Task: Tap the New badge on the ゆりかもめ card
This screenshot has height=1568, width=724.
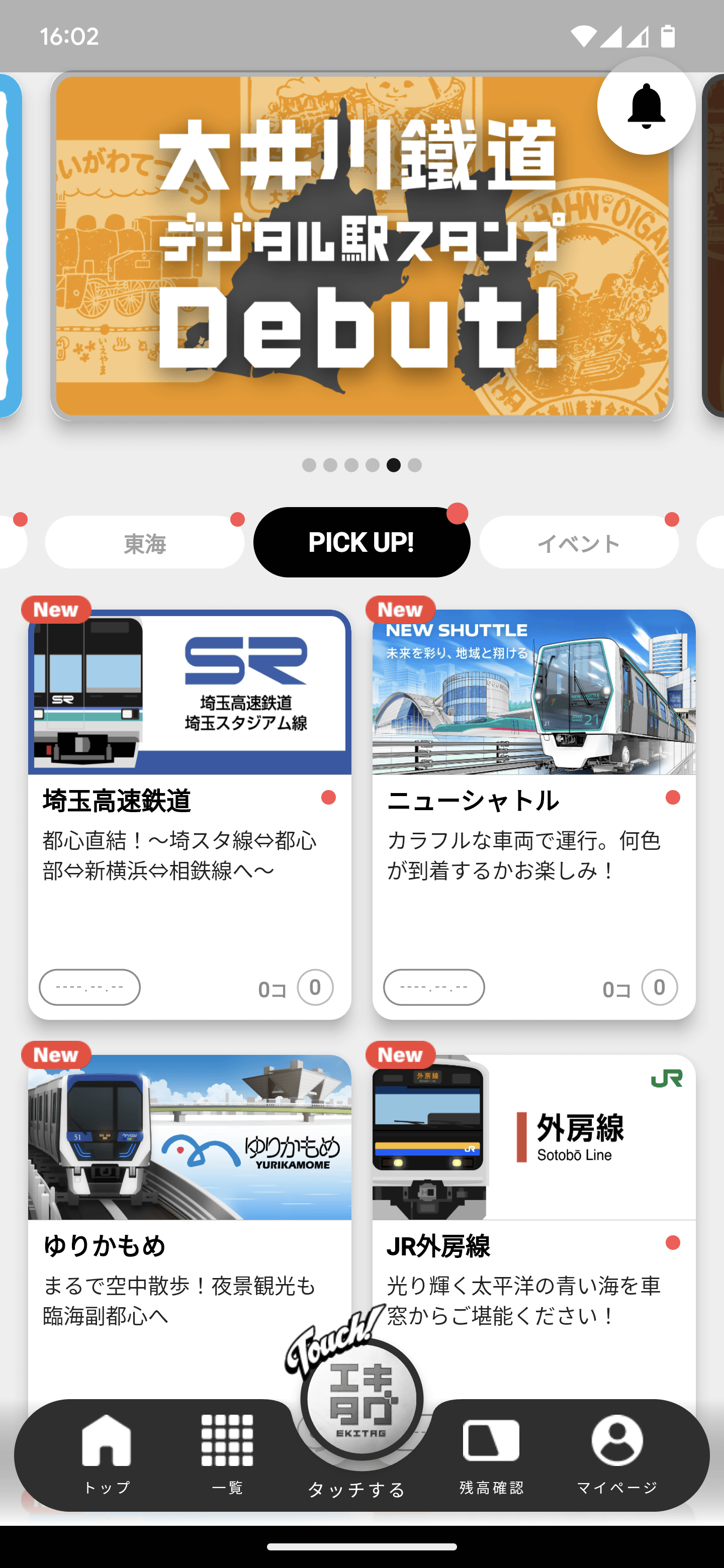Action: coord(57,1055)
